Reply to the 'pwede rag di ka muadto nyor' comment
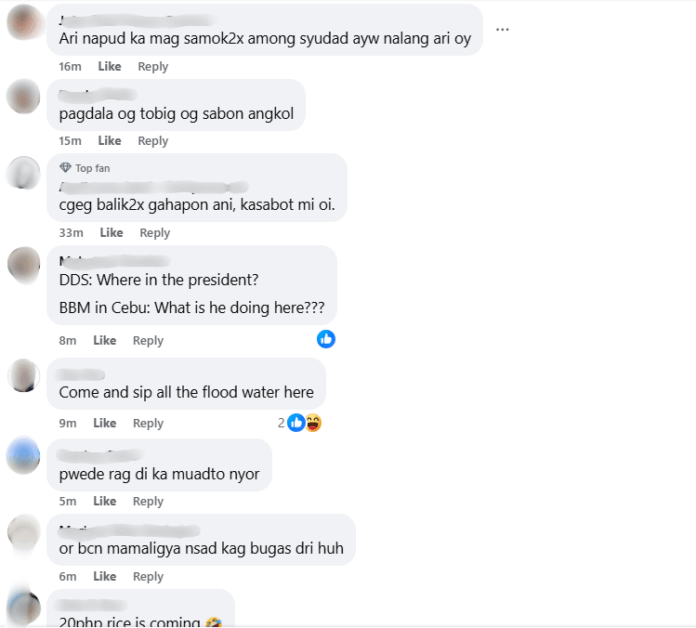This screenshot has height=628, width=696. 148,501
